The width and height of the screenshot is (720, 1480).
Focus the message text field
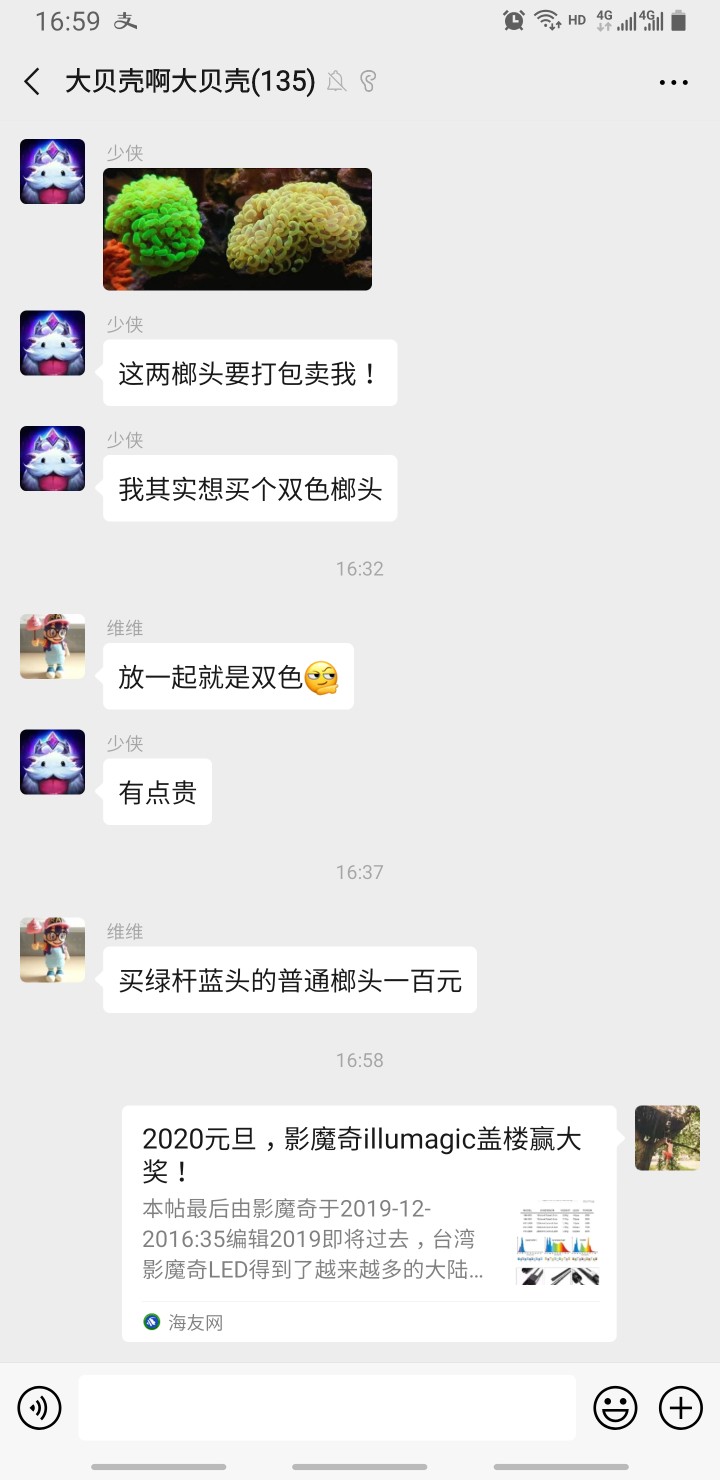(x=327, y=1408)
